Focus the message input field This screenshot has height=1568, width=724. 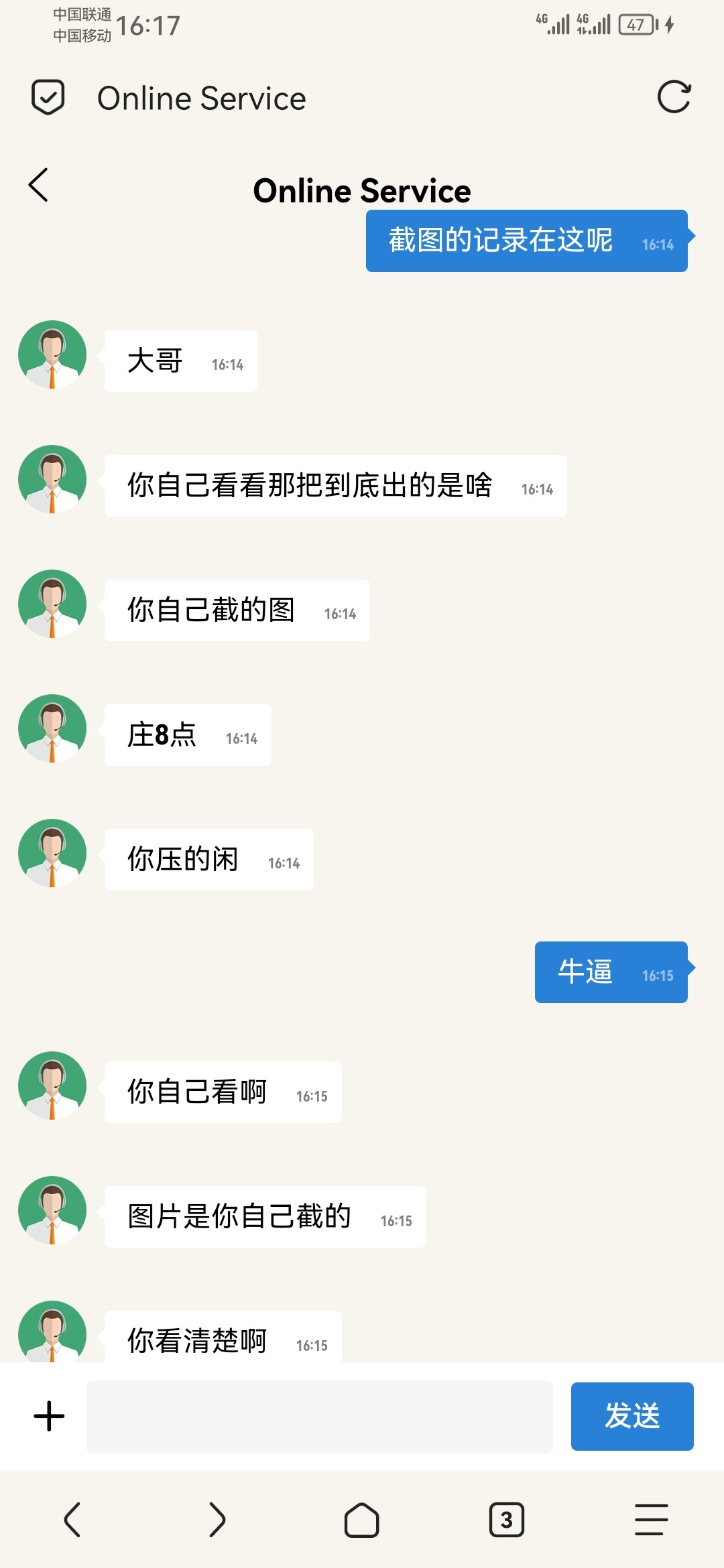click(x=319, y=1416)
